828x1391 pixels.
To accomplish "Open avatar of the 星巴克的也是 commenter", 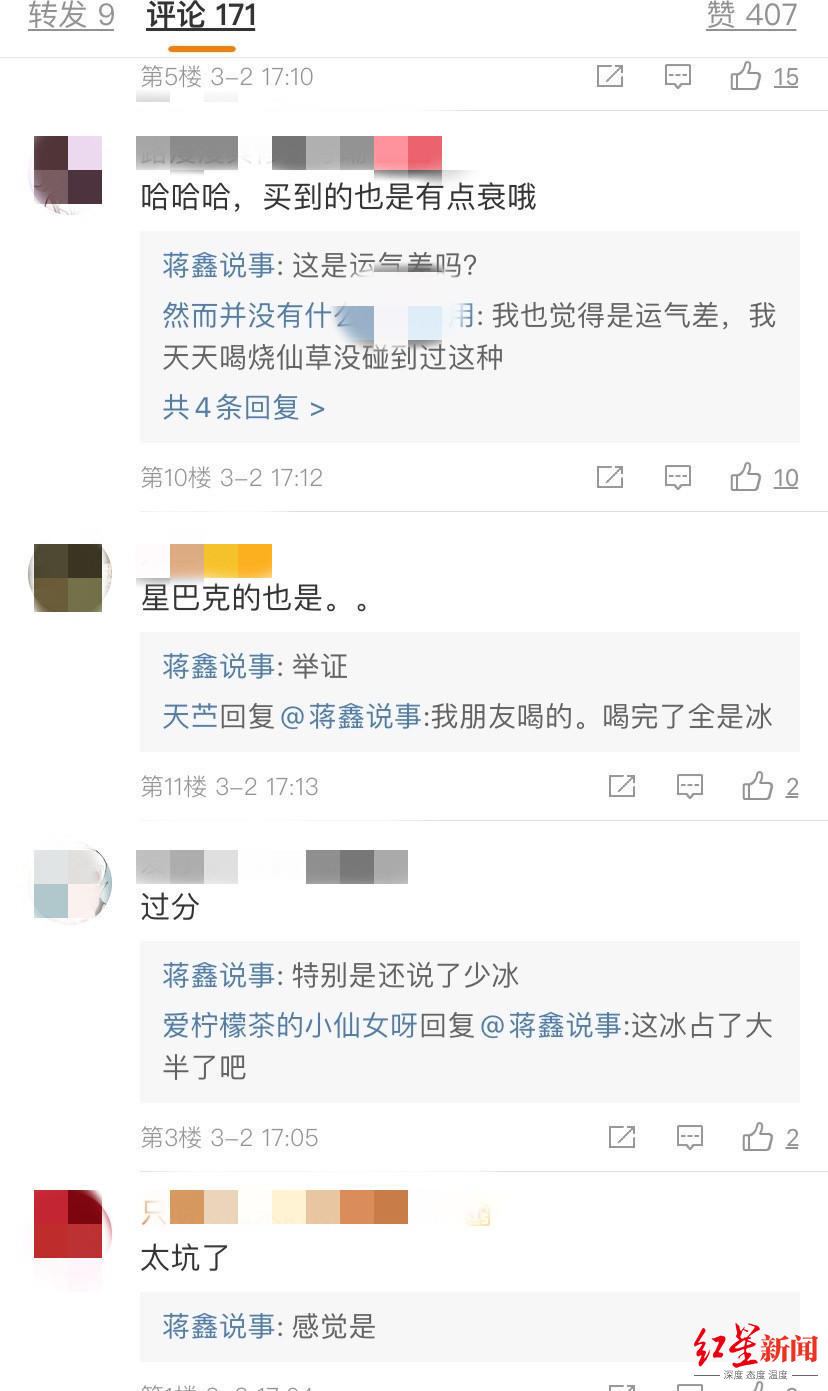I will coord(68,577).
